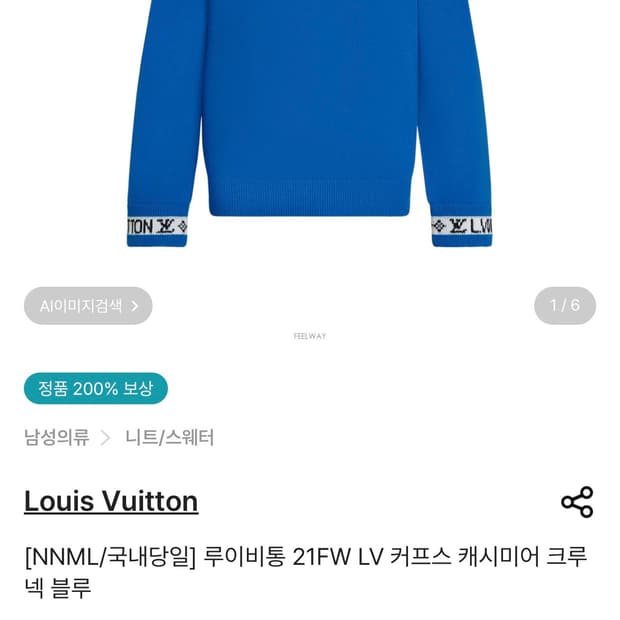
Task: Tap the blue sweater product image
Action: [x=310, y=123]
